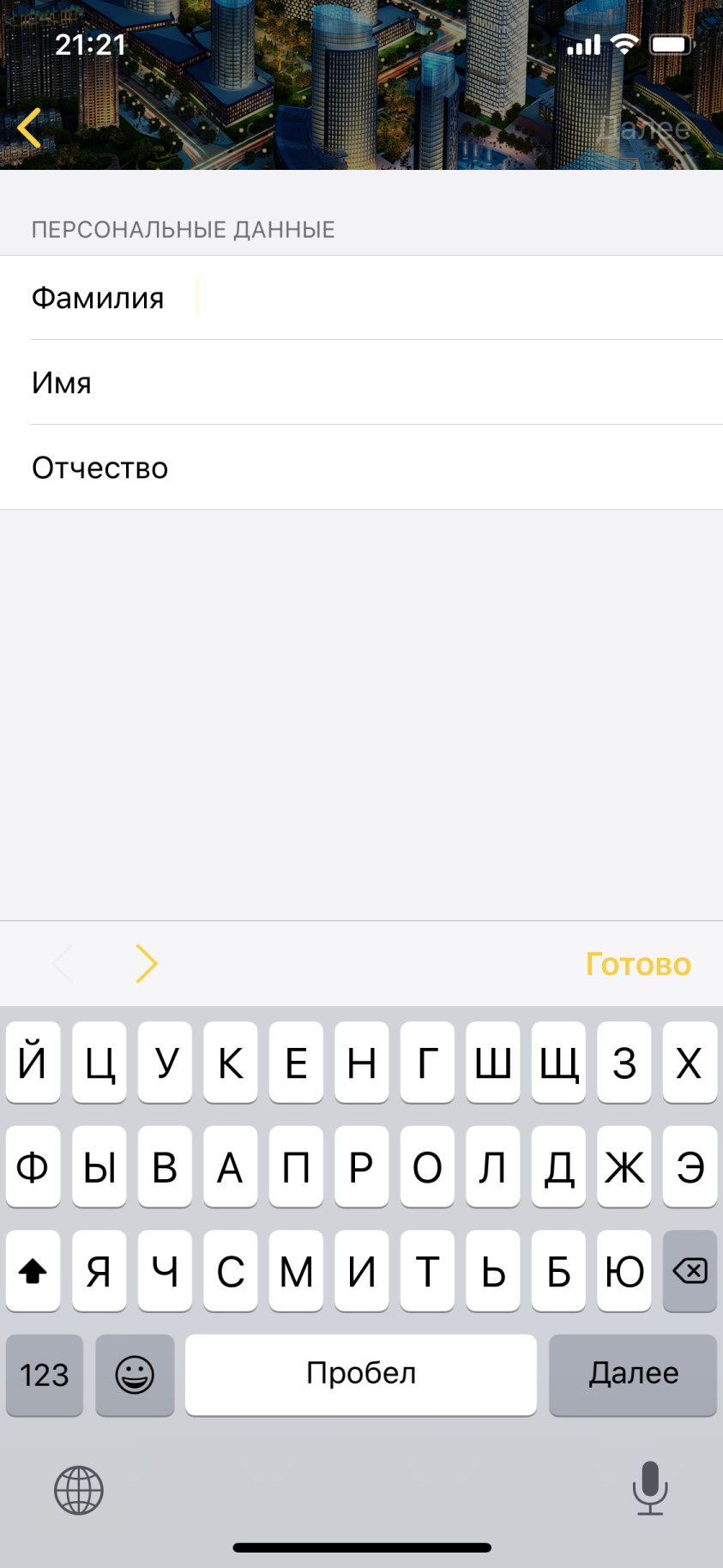723x1568 pixels.
Task: Open the emoji keyboard
Action: (135, 1374)
